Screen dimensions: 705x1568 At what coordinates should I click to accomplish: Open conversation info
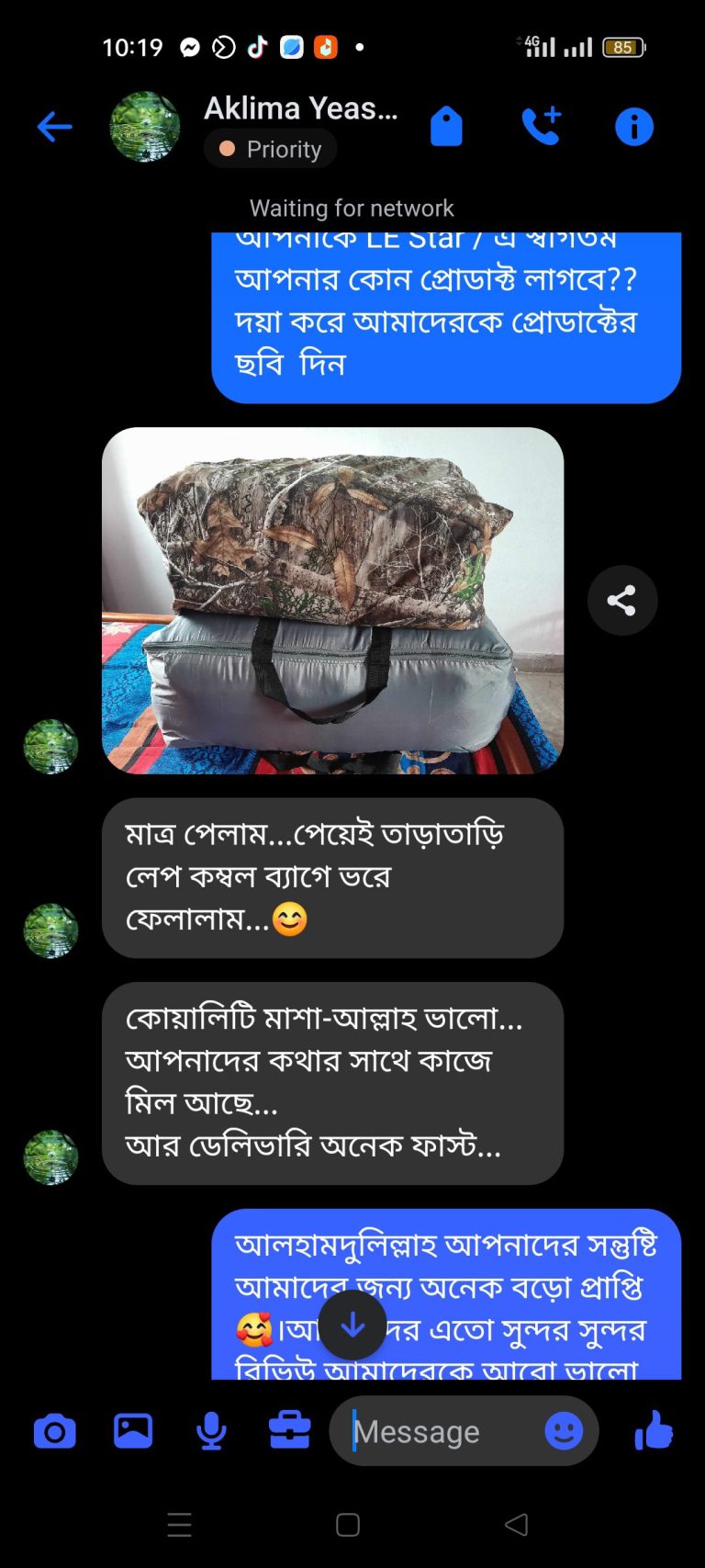[x=633, y=127]
